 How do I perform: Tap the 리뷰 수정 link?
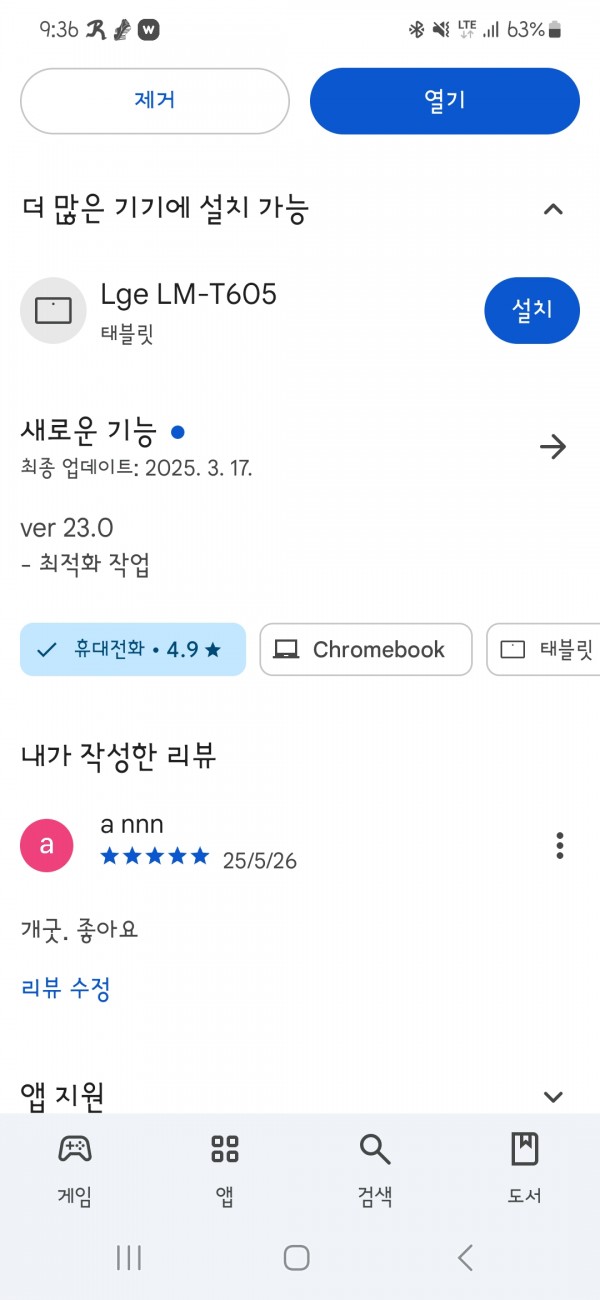pyautogui.click(x=65, y=989)
